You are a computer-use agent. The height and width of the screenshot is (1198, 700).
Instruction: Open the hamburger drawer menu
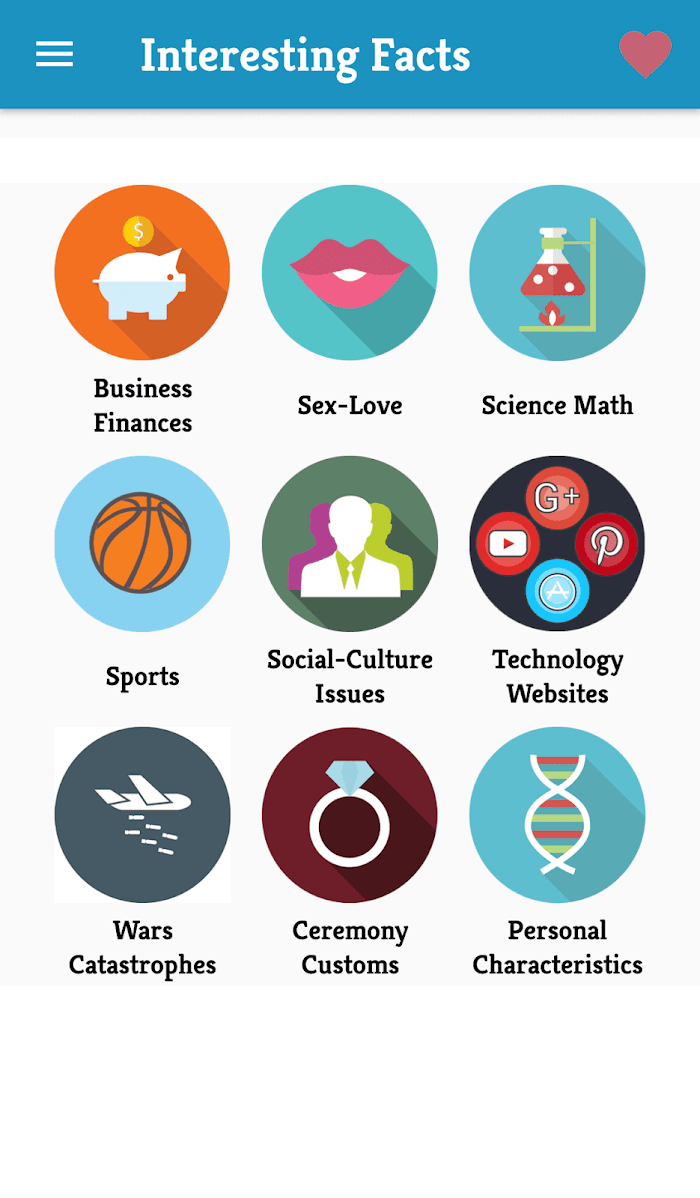click(54, 54)
